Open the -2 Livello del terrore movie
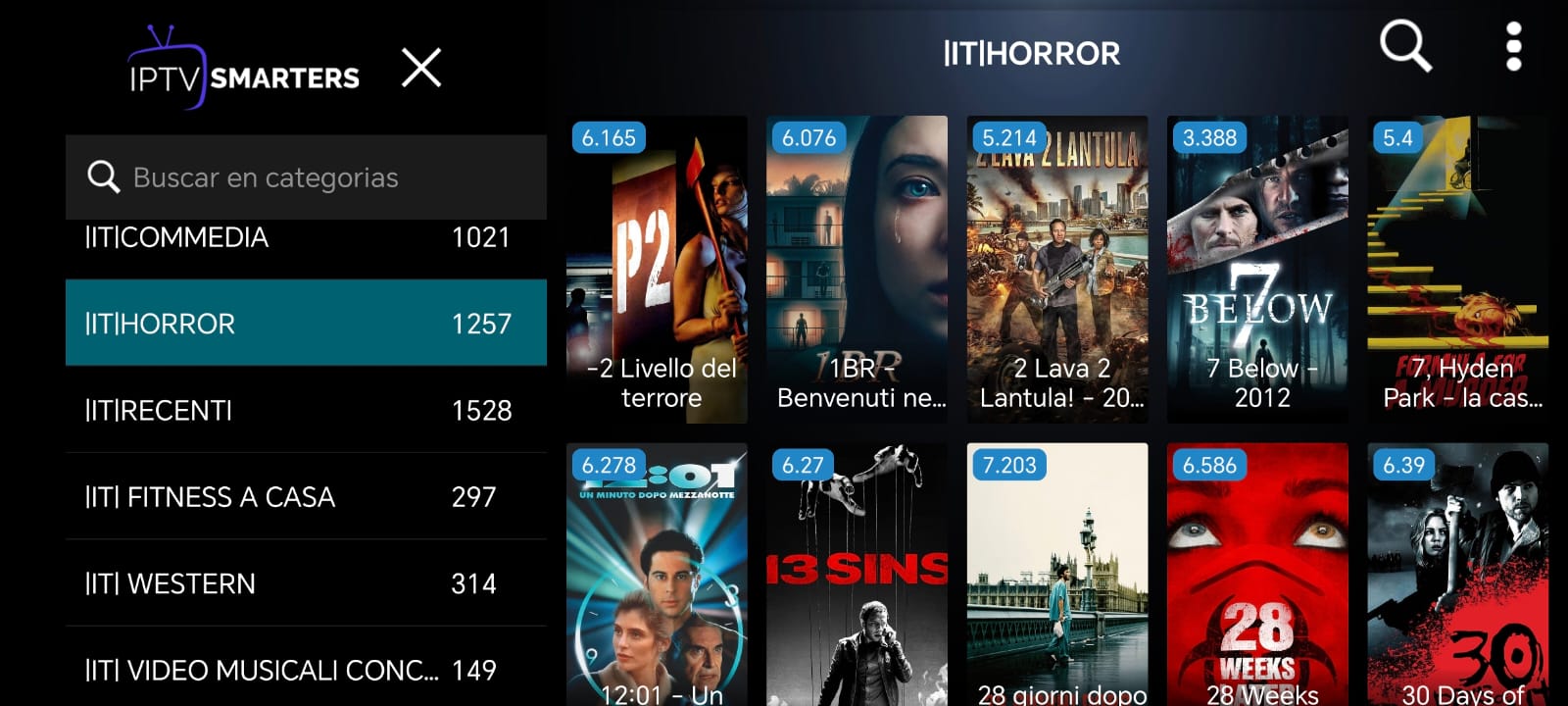 coord(657,270)
